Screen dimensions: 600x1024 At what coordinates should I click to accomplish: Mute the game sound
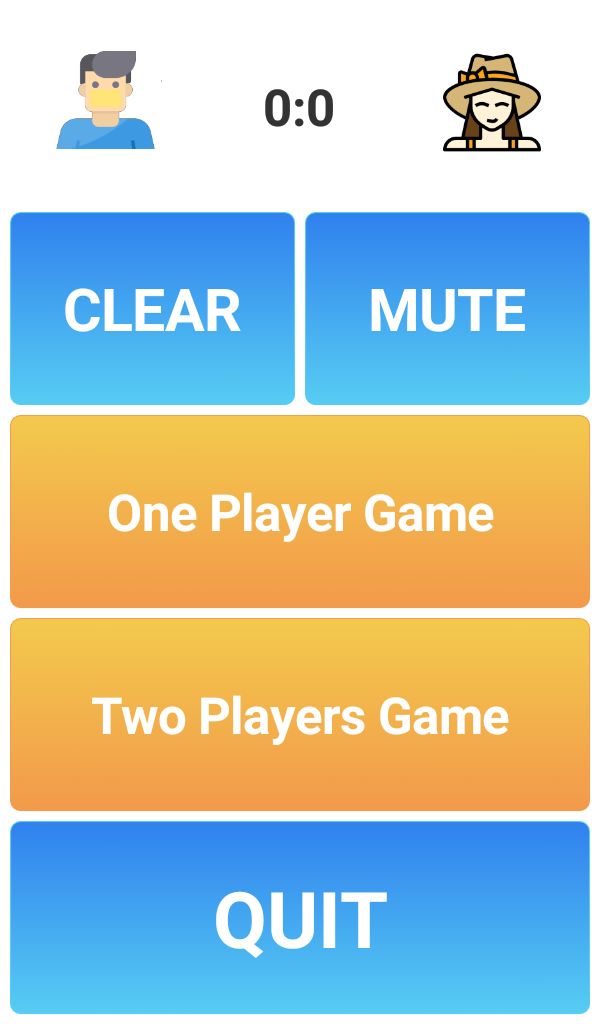447,309
